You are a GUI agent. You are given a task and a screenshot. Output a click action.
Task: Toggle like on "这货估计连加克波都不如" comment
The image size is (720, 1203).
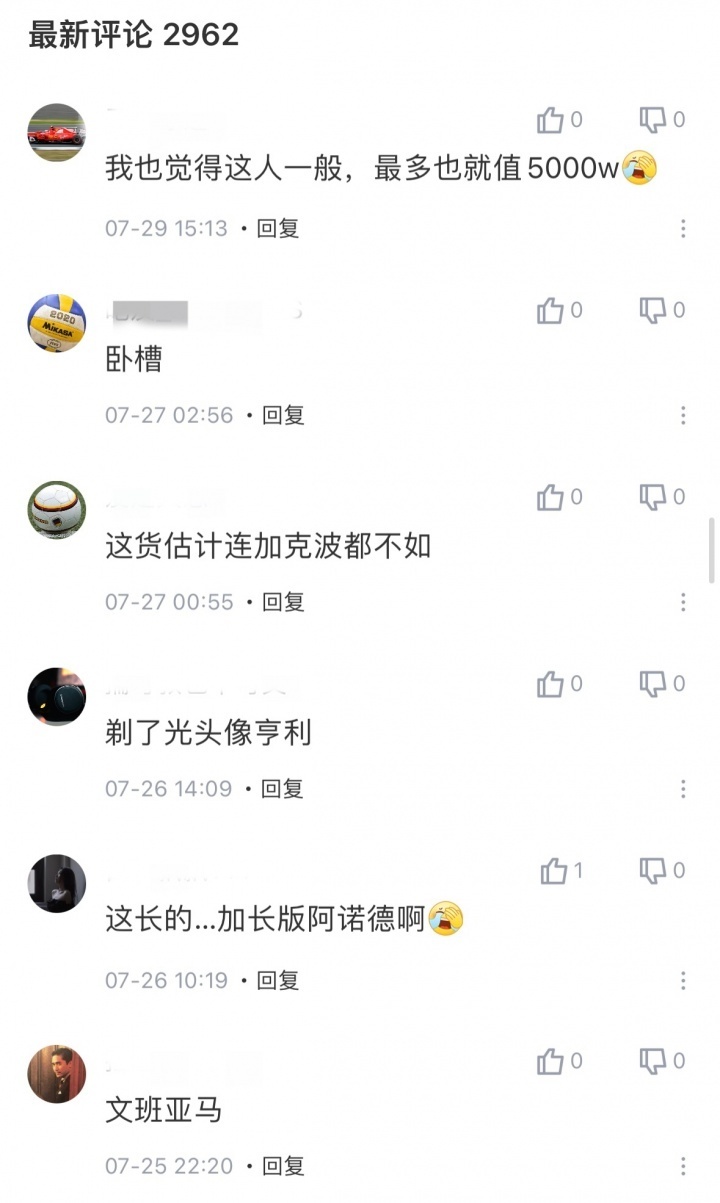tap(551, 497)
